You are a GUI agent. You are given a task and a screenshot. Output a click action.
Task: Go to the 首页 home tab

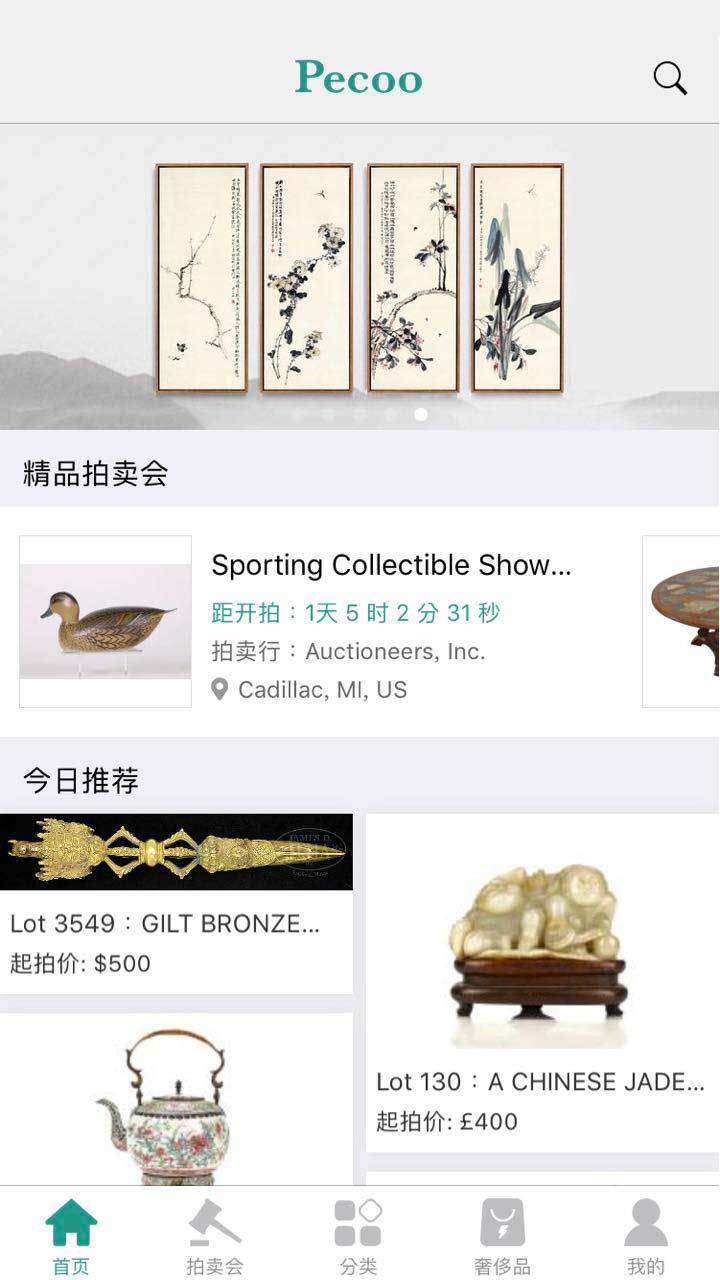pyautogui.click(x=71, y=1236)
